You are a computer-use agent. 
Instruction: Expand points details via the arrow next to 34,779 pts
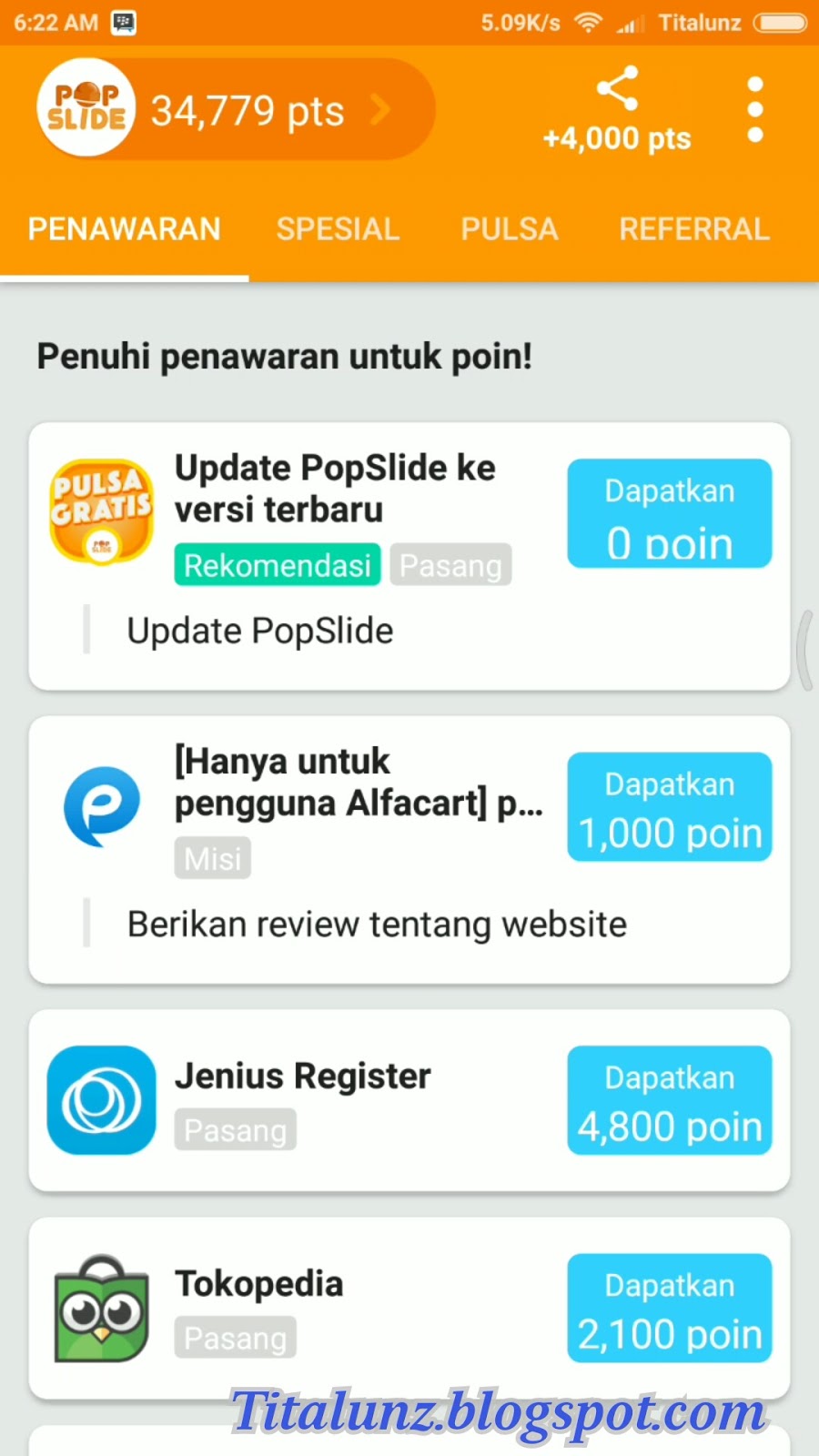tap(381, 109)
